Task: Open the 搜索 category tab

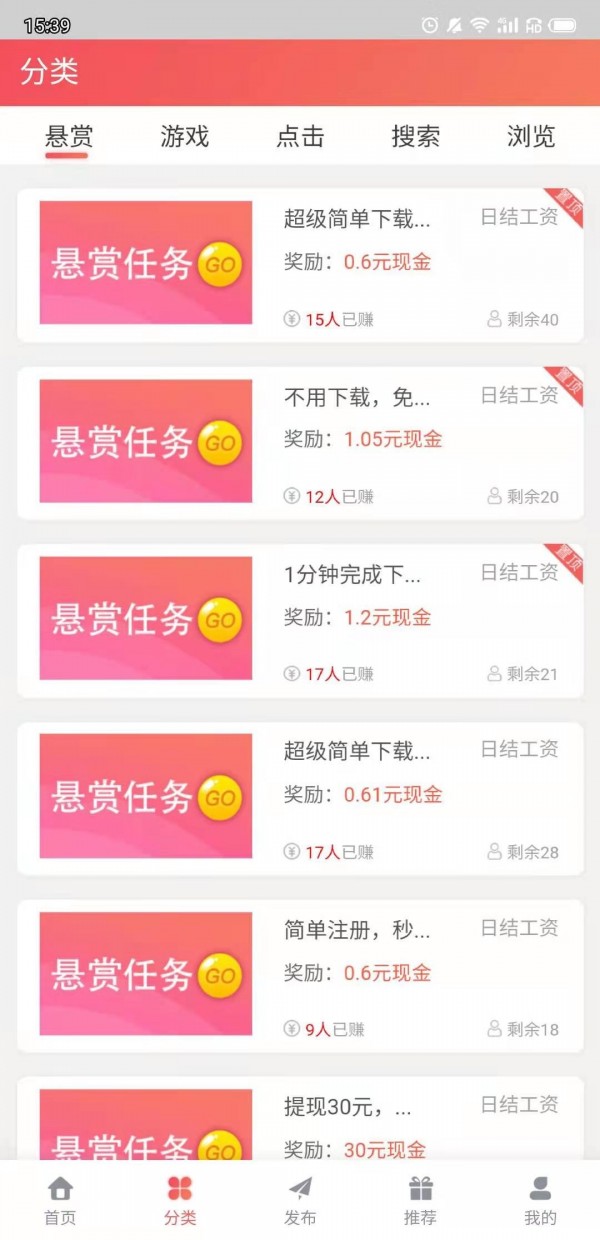Action: click(415, 136)
